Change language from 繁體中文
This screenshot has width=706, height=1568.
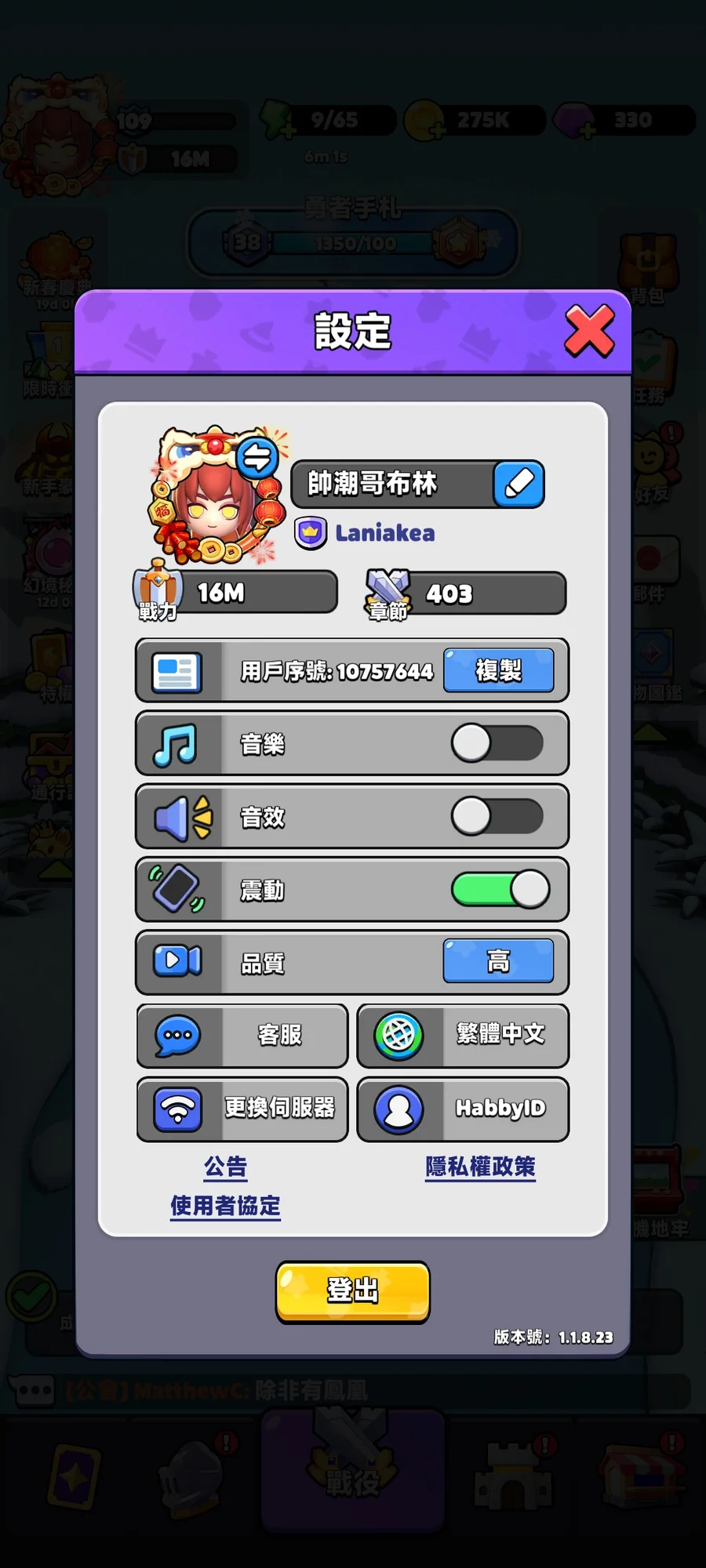pos(463,1035)
